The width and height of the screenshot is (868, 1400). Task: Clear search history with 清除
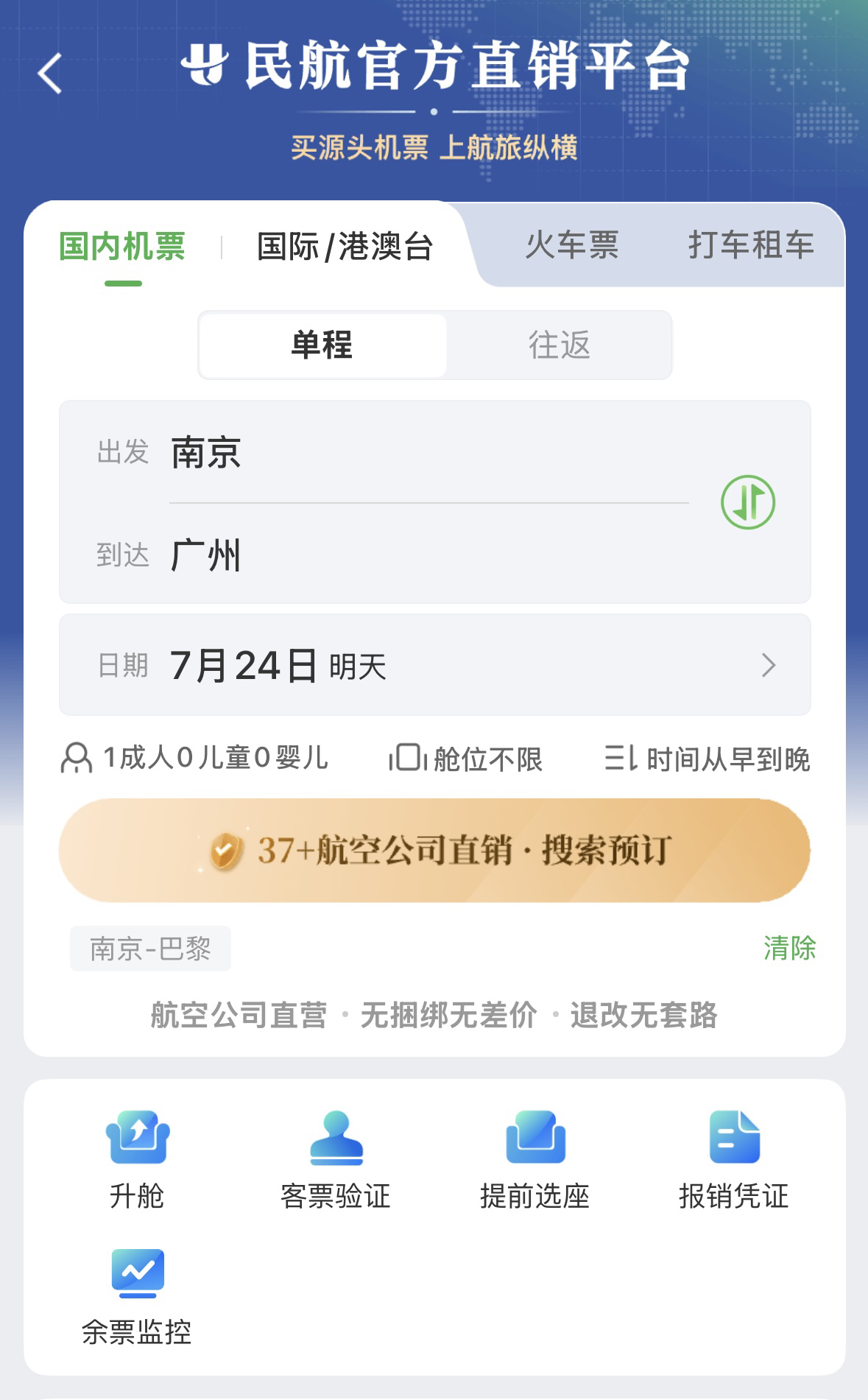pyautogui.click(x=790, y=948)
